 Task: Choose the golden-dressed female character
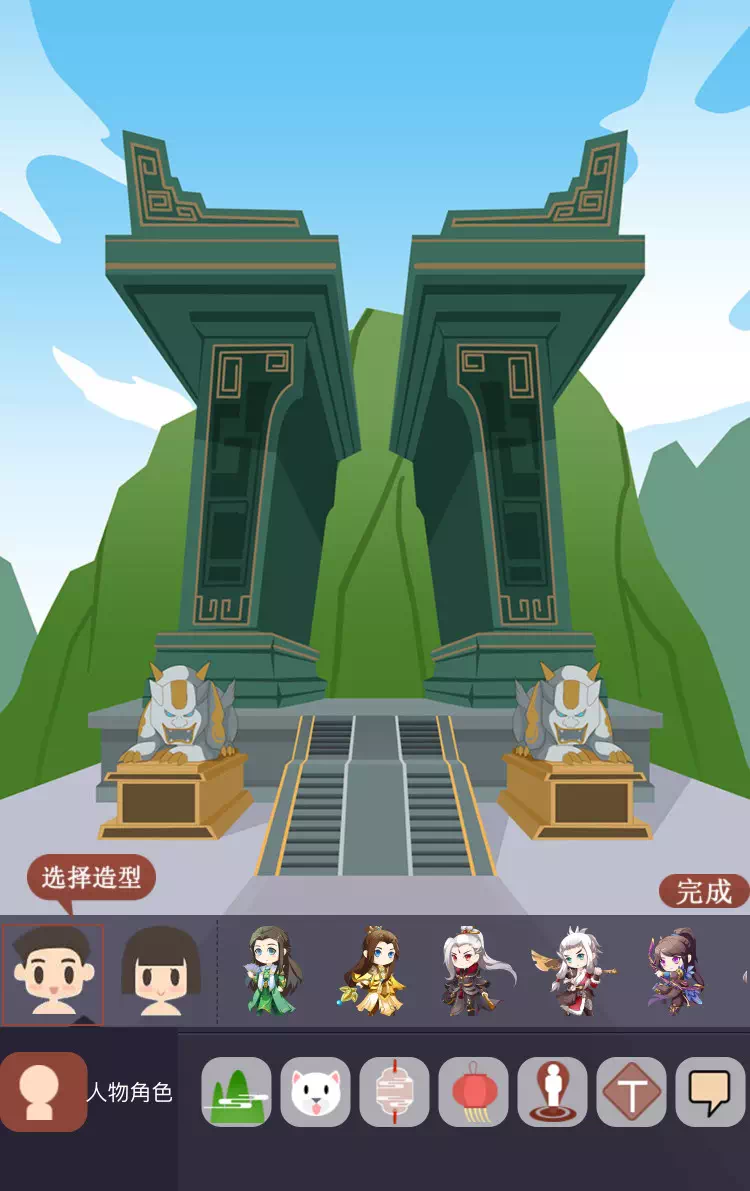[x=375, y=971]
